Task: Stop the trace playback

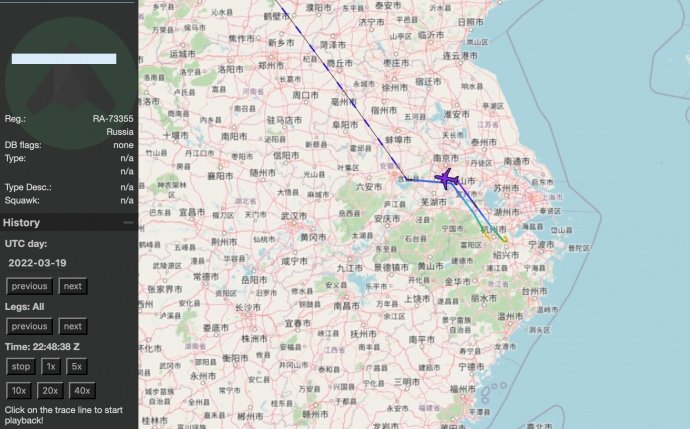Action: (x=20, y=366)
